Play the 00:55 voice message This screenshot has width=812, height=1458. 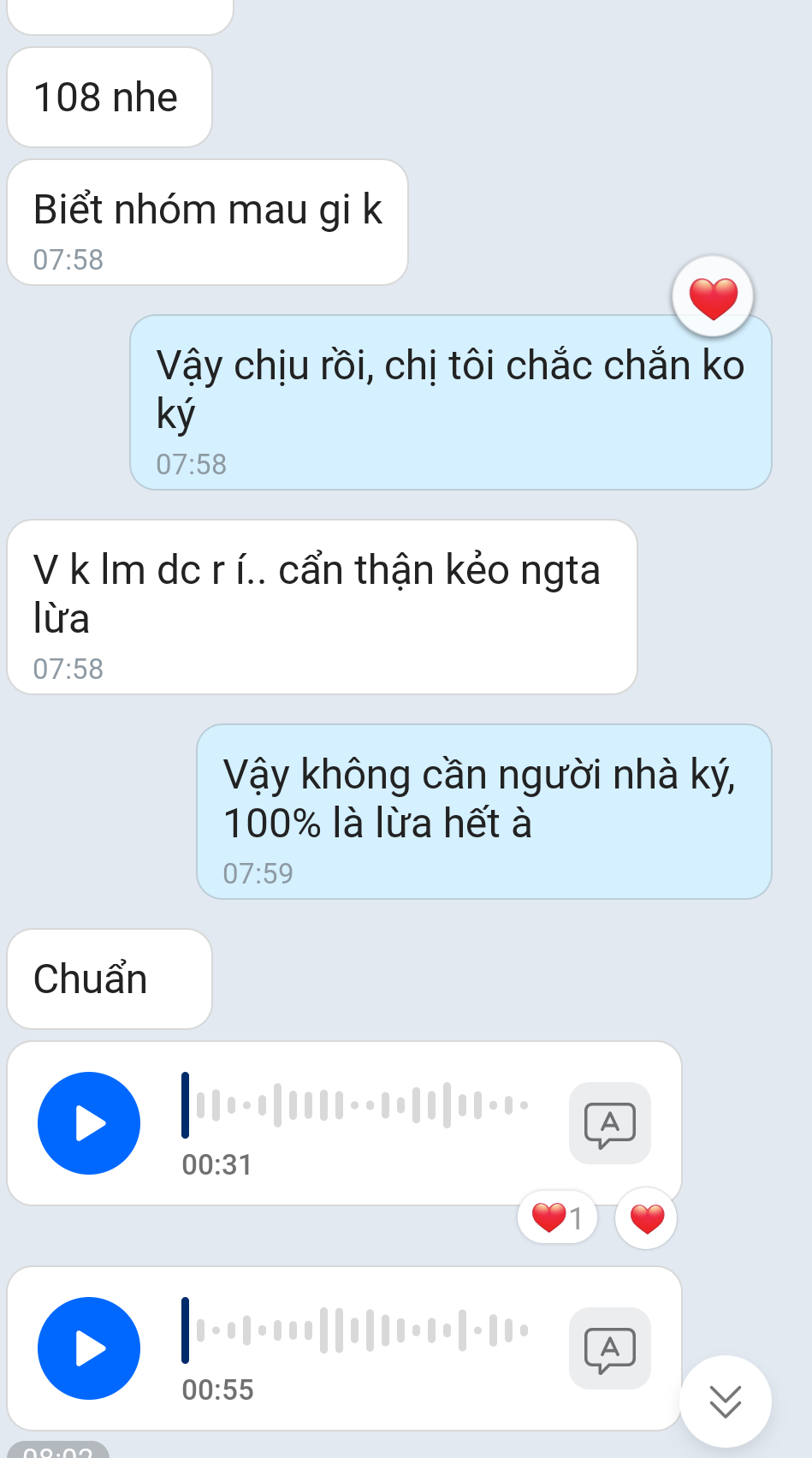89,1348
